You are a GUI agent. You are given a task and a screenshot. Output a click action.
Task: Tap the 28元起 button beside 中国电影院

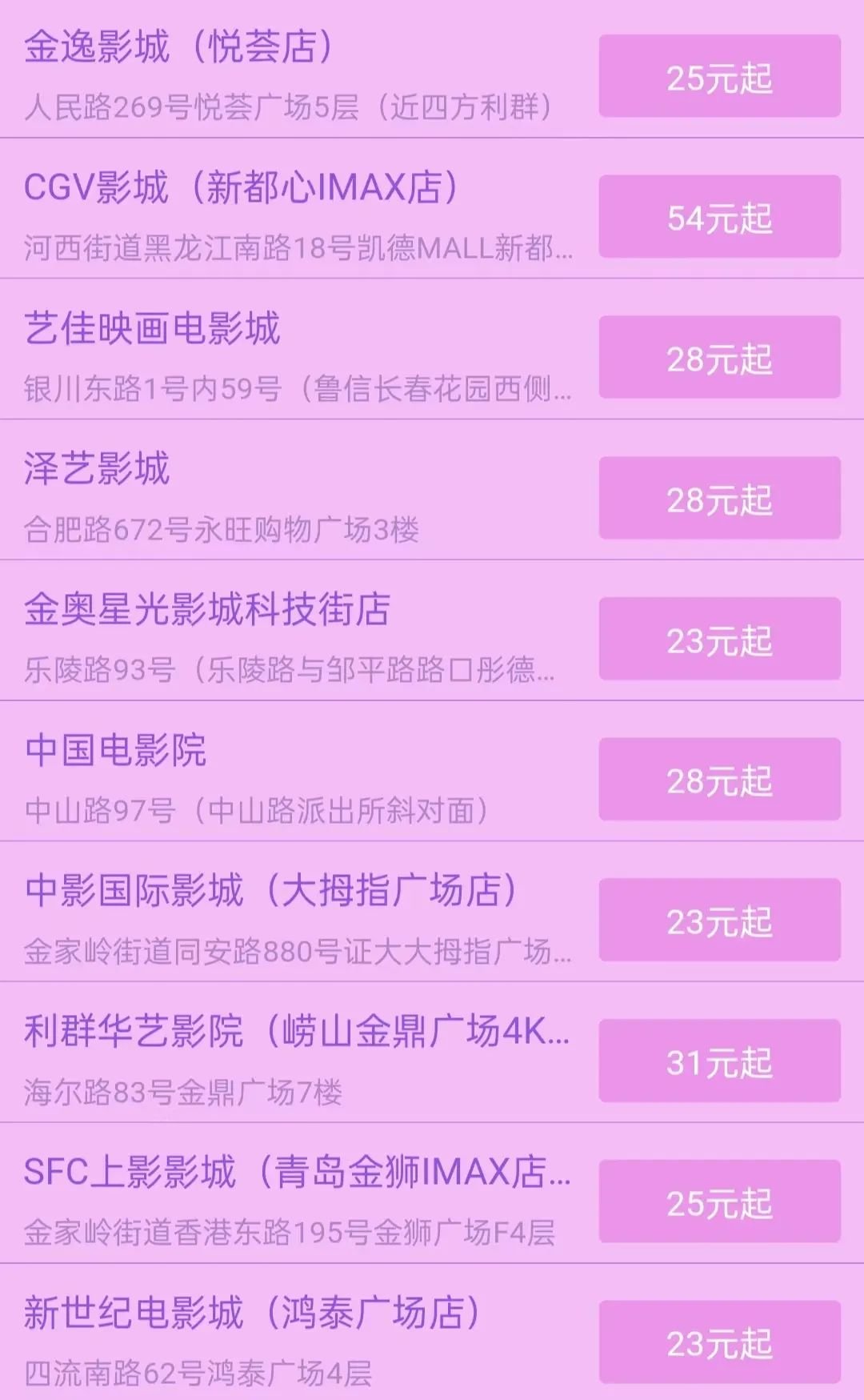[x=719, y=780]
